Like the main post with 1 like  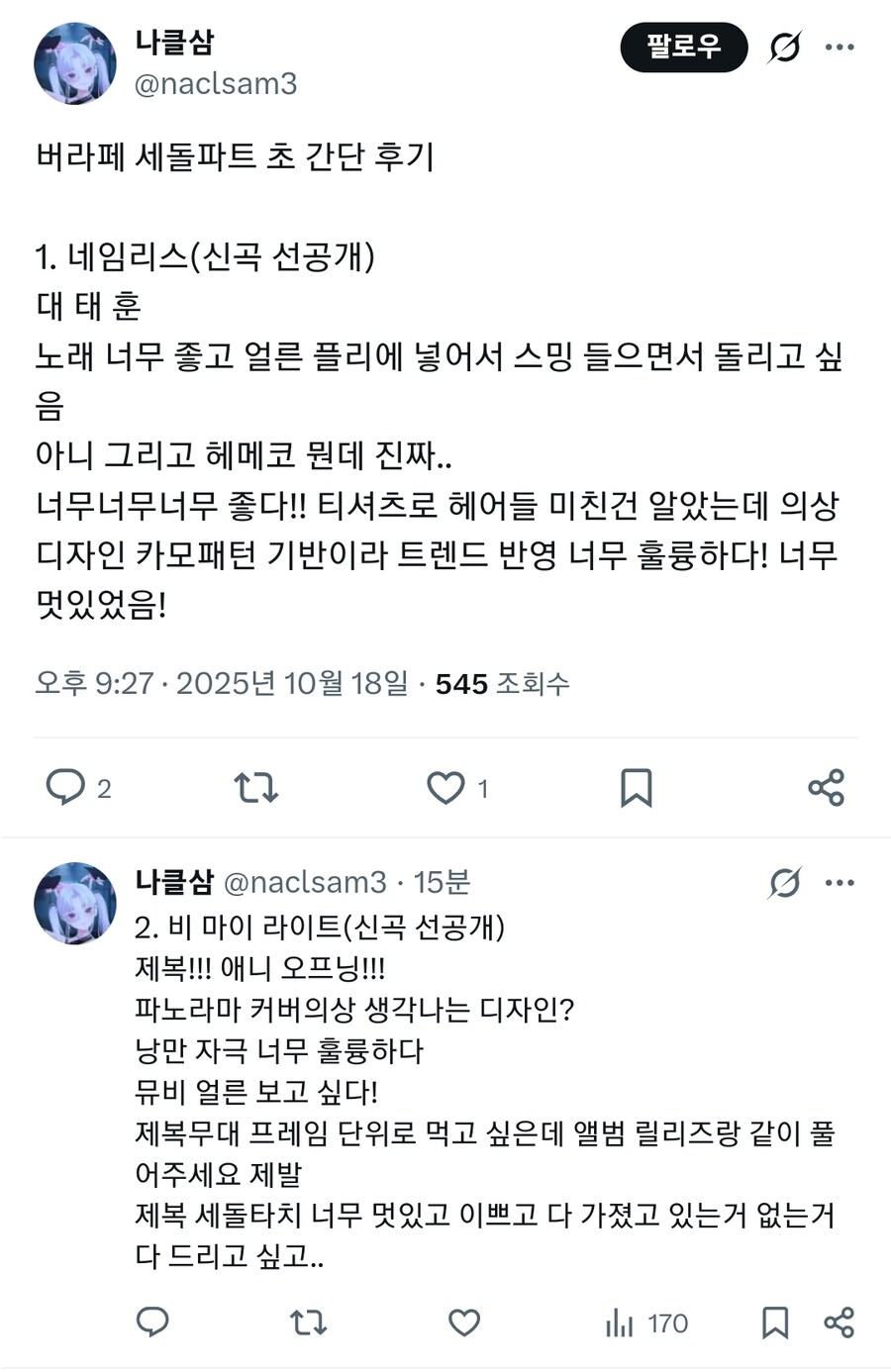tap(445, 788)
